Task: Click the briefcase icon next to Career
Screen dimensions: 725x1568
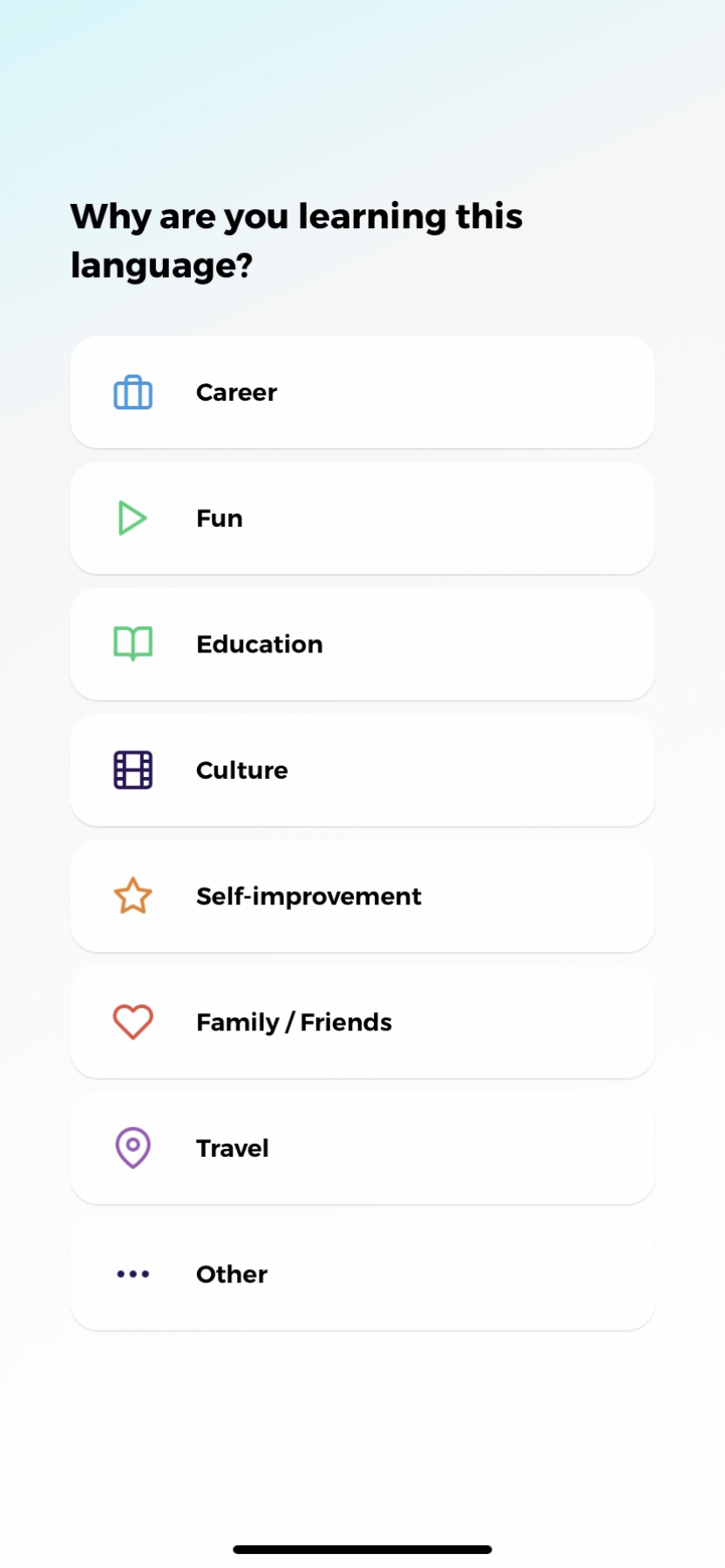Action: coord(132,392)
